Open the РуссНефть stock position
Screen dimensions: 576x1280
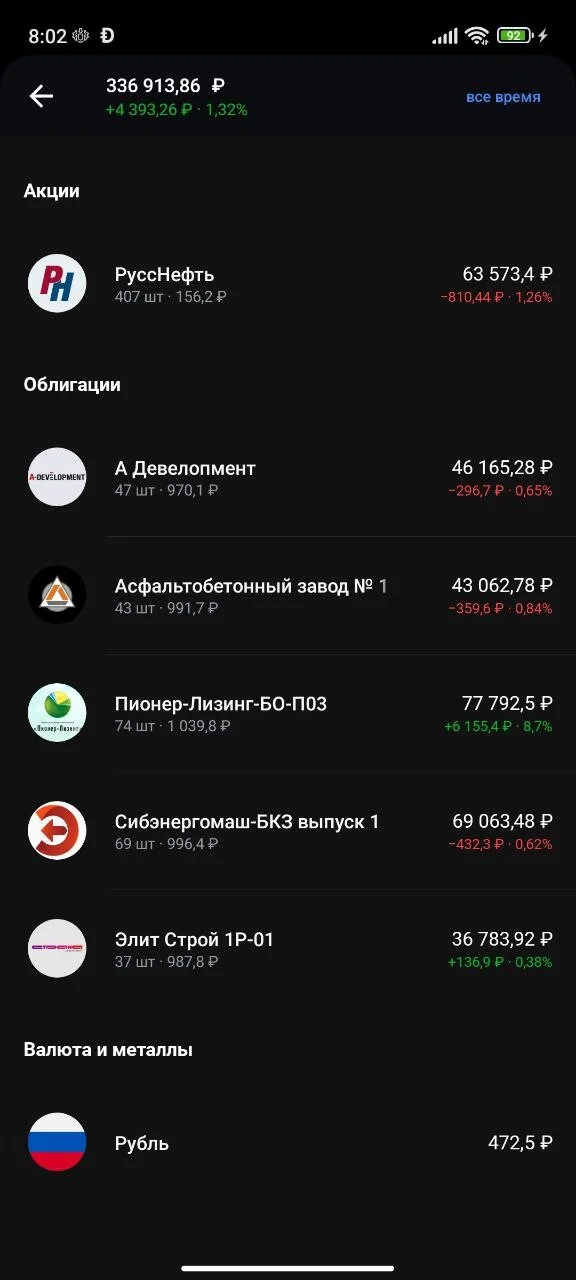click(288, 284)
